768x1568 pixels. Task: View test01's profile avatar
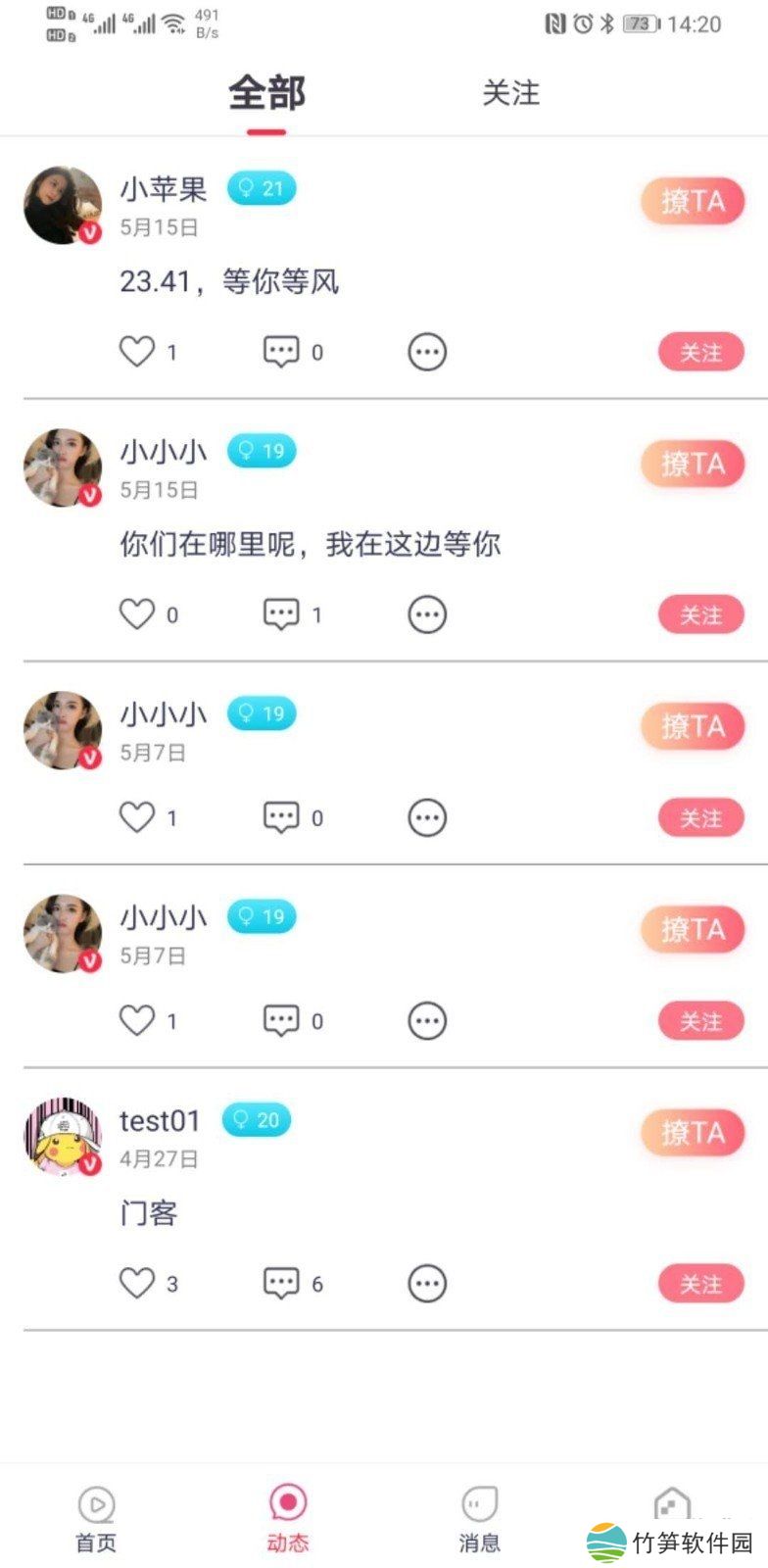(63, 1137)
